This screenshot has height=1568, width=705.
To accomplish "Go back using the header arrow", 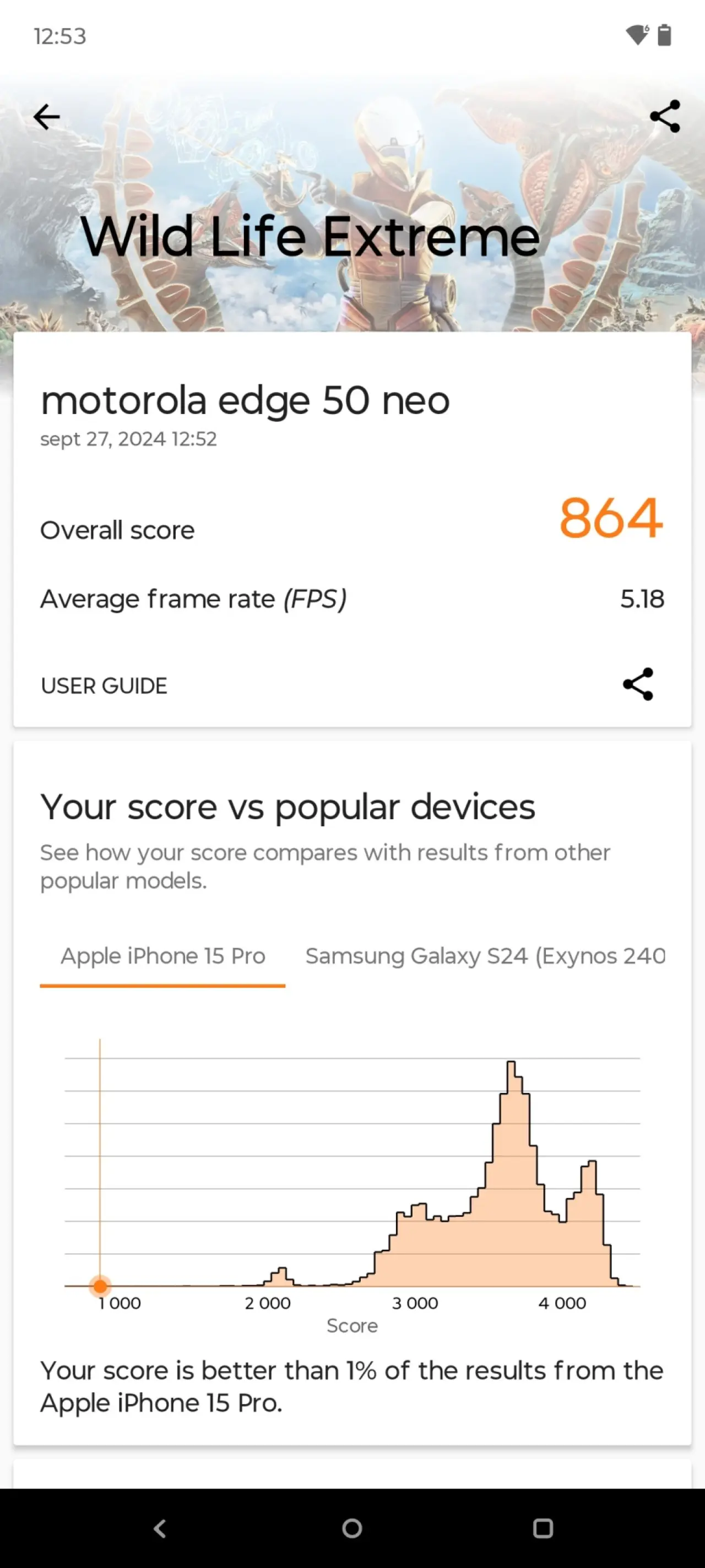I will click(47, 117).
